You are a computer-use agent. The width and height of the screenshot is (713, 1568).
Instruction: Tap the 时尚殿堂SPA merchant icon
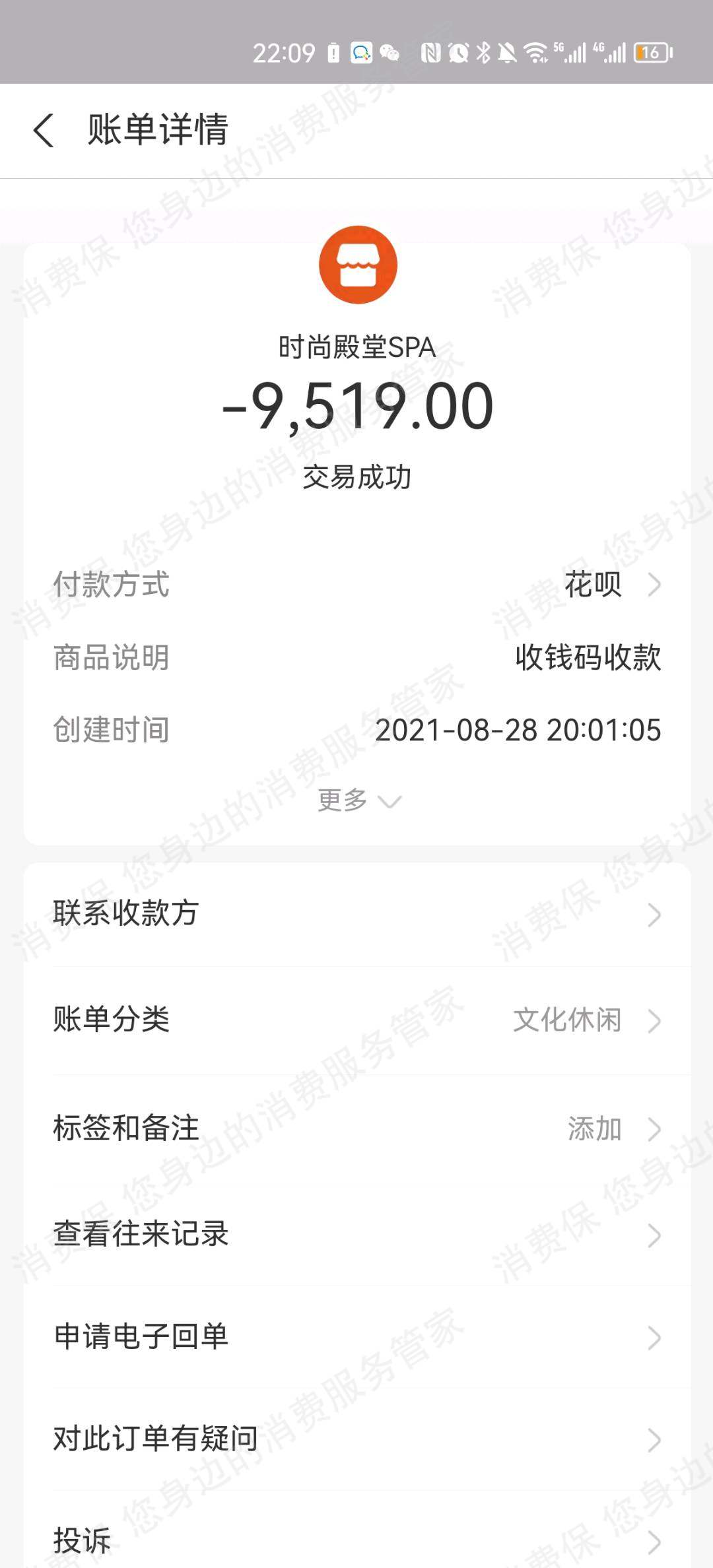click(358, 265)
